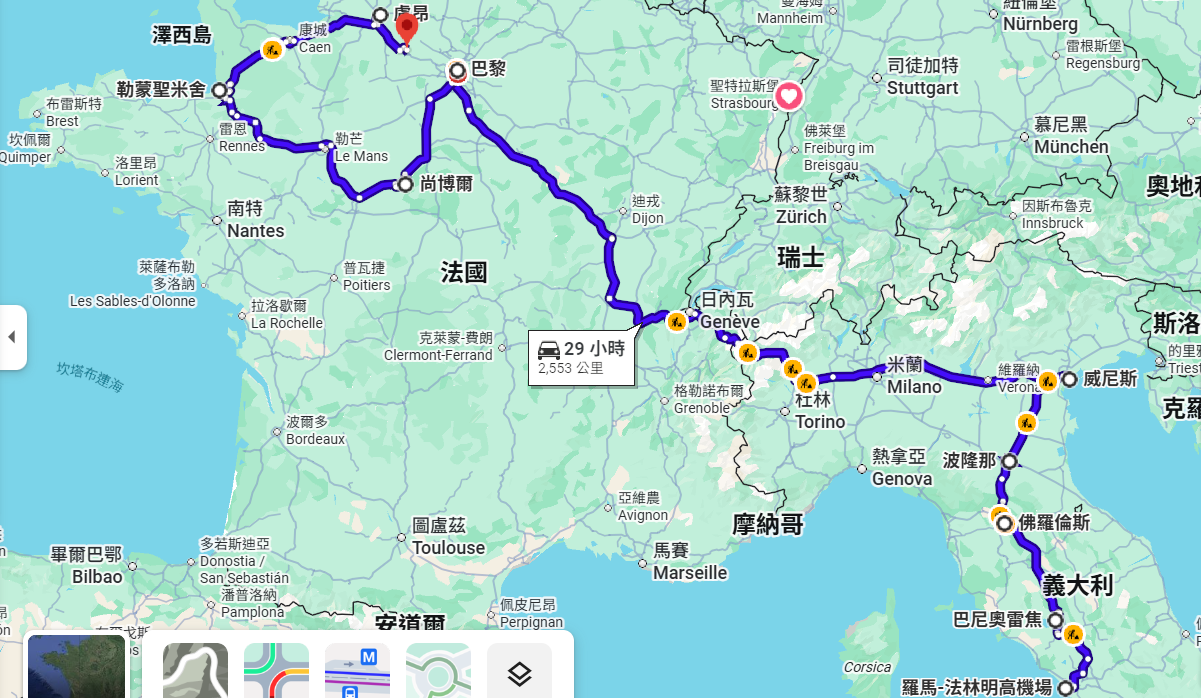Screen dimensions: 1201x698
Task: Tap the 羅馬-法林明高機場 stop marker
Action: pyautogui.click(x=1065, y=687)
